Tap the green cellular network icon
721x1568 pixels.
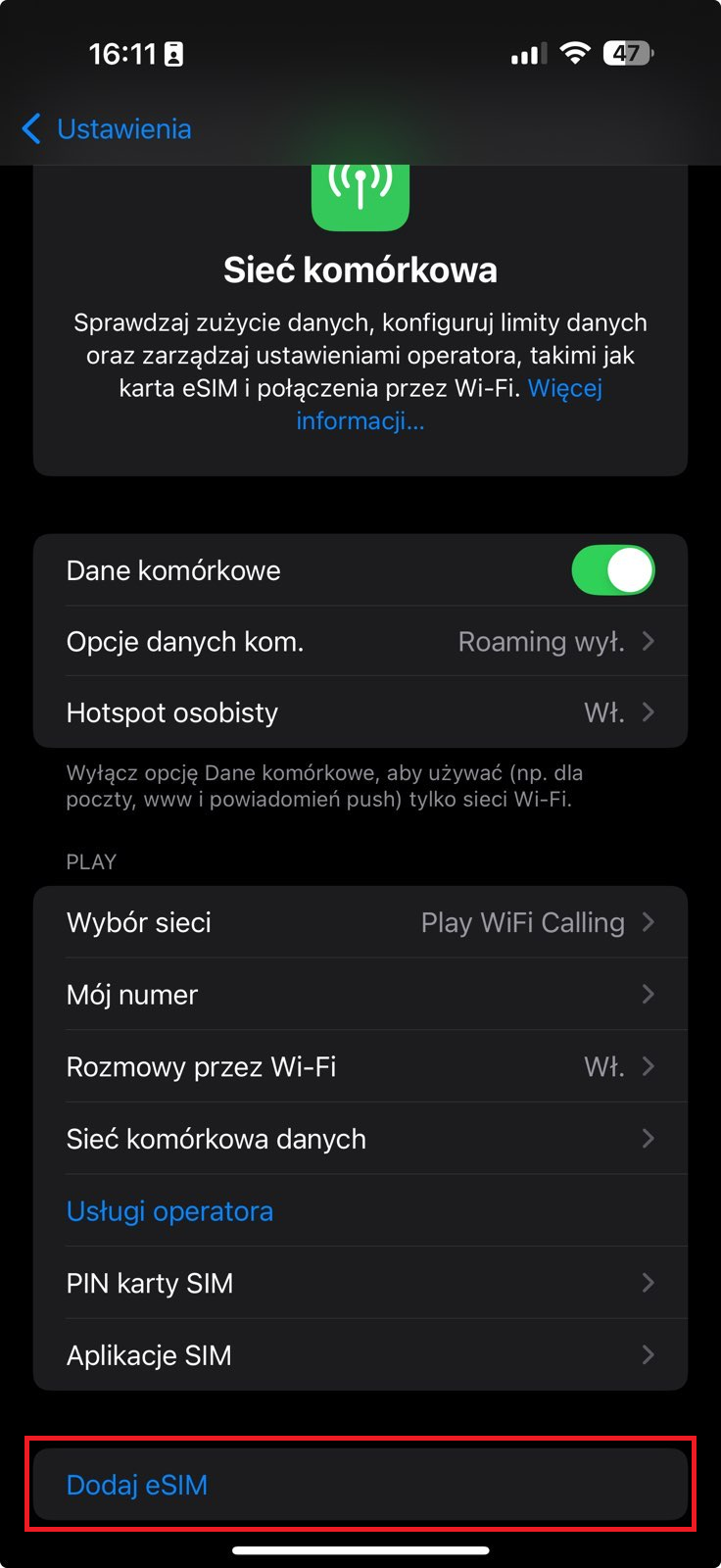[360, 194]
